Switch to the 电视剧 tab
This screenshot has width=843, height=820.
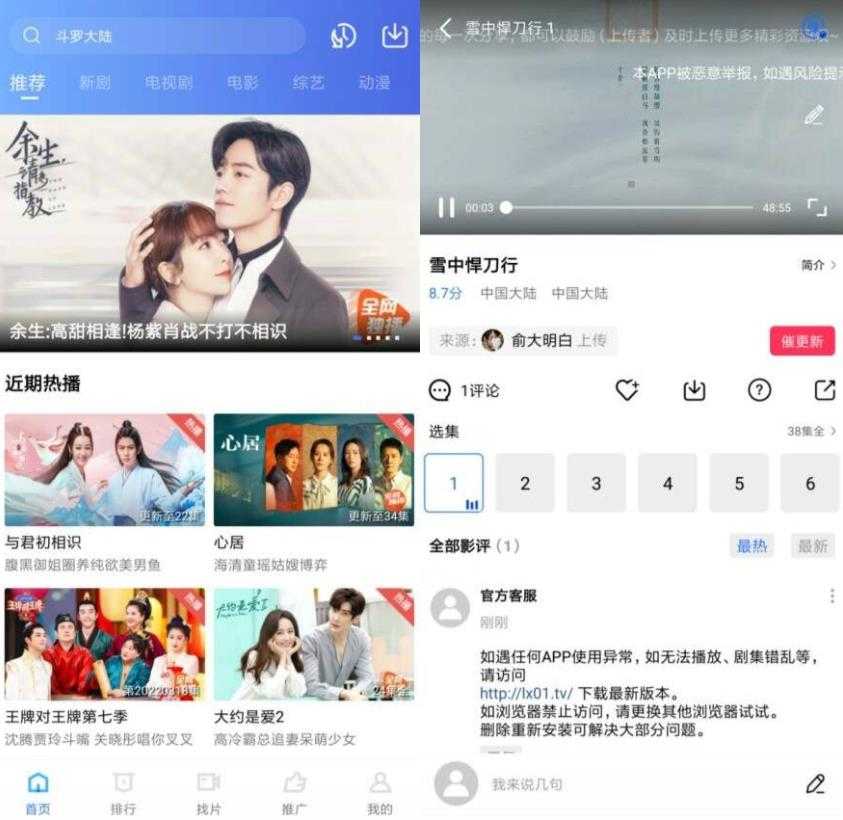tap(168, 83)
